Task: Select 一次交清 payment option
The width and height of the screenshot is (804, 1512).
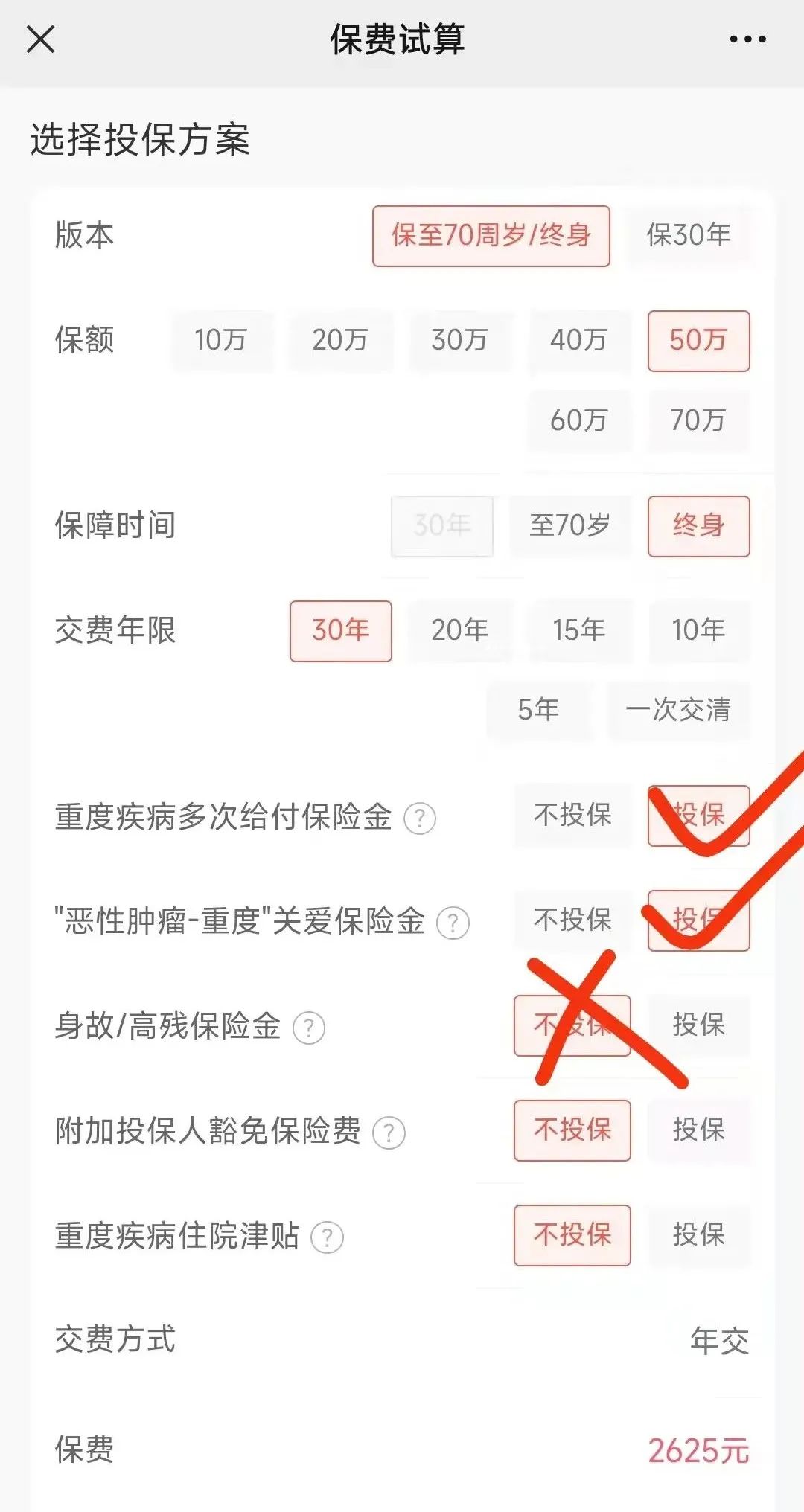Action: pos(678,710)
